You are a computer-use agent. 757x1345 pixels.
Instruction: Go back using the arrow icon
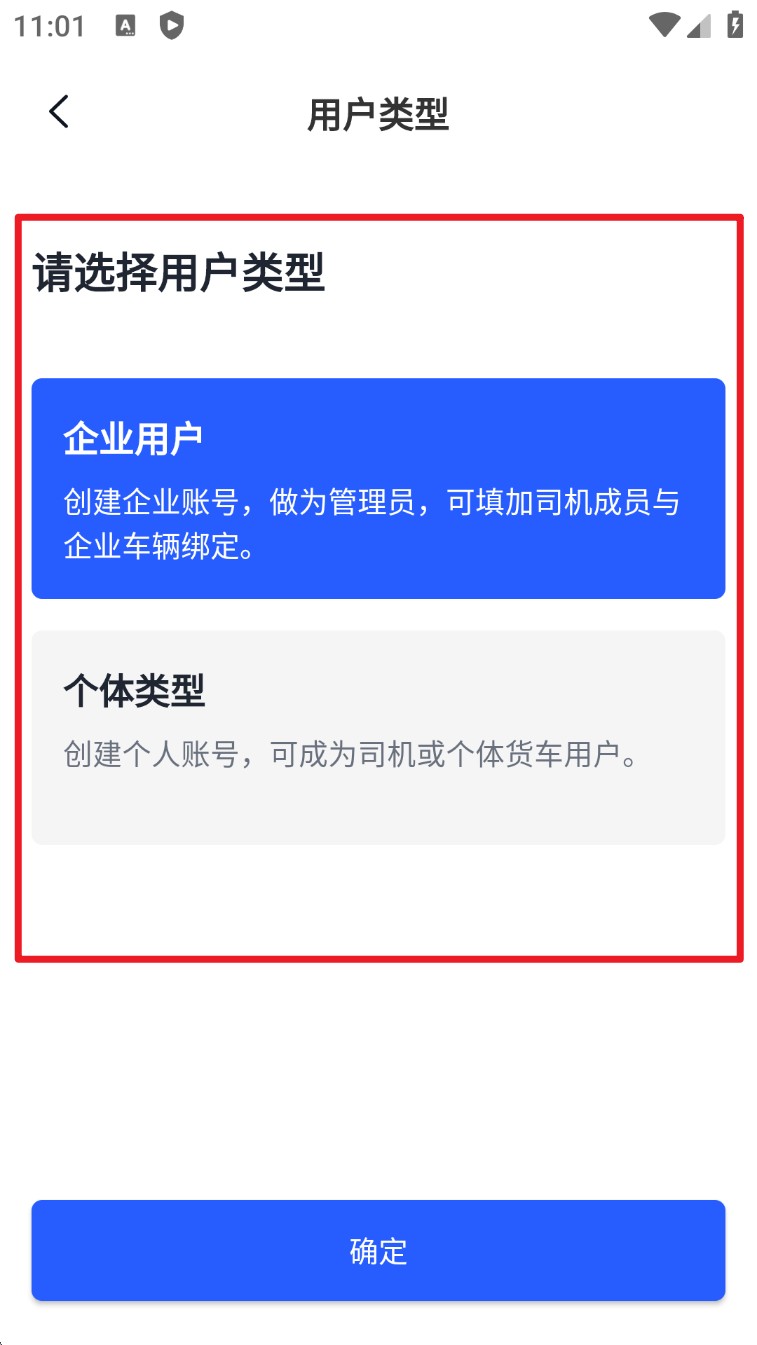pos(59,112)
